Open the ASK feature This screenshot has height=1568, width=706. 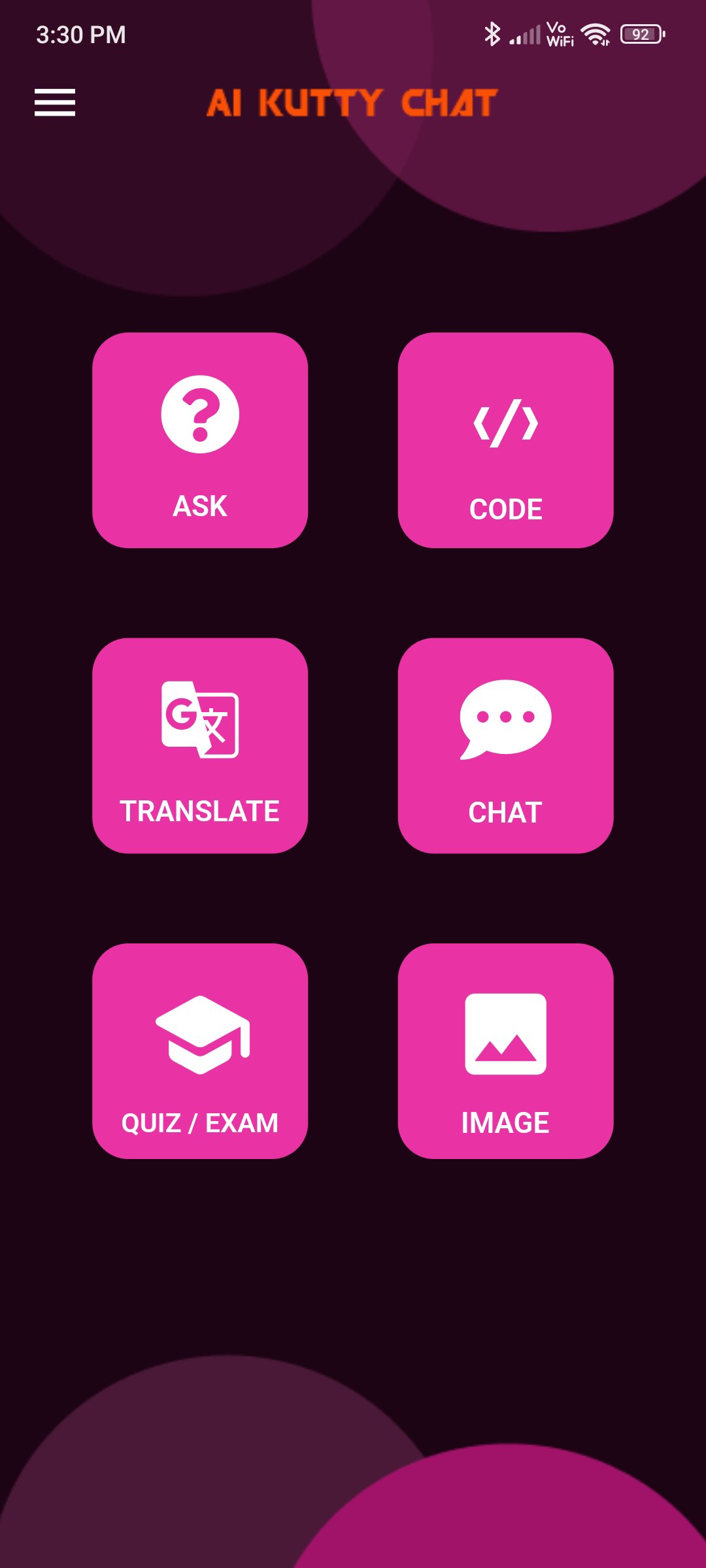click(x=199, y=439)
